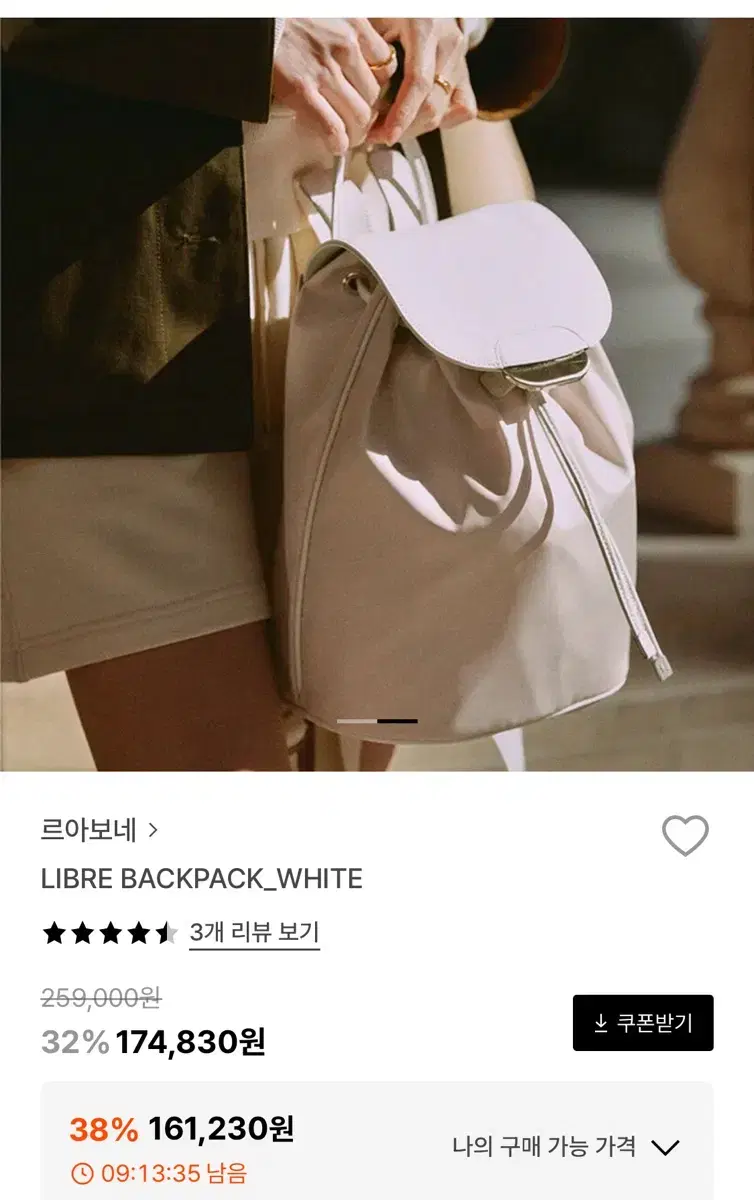754x1200 pixels.
Task: Click the light inactive carousel indicator dash
Action: [357, 720]
